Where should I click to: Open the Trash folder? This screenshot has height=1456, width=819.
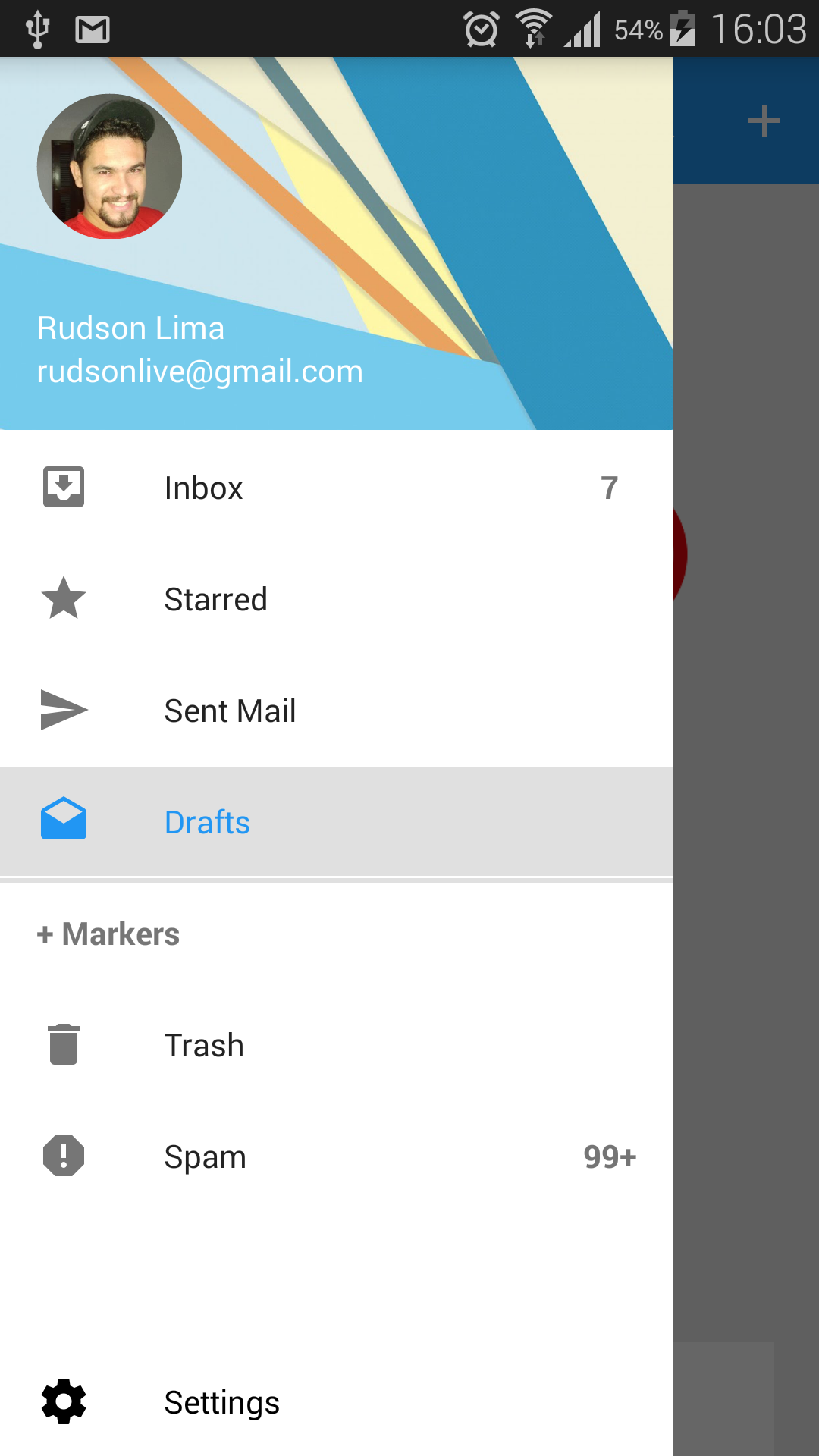pos(337,1045)
